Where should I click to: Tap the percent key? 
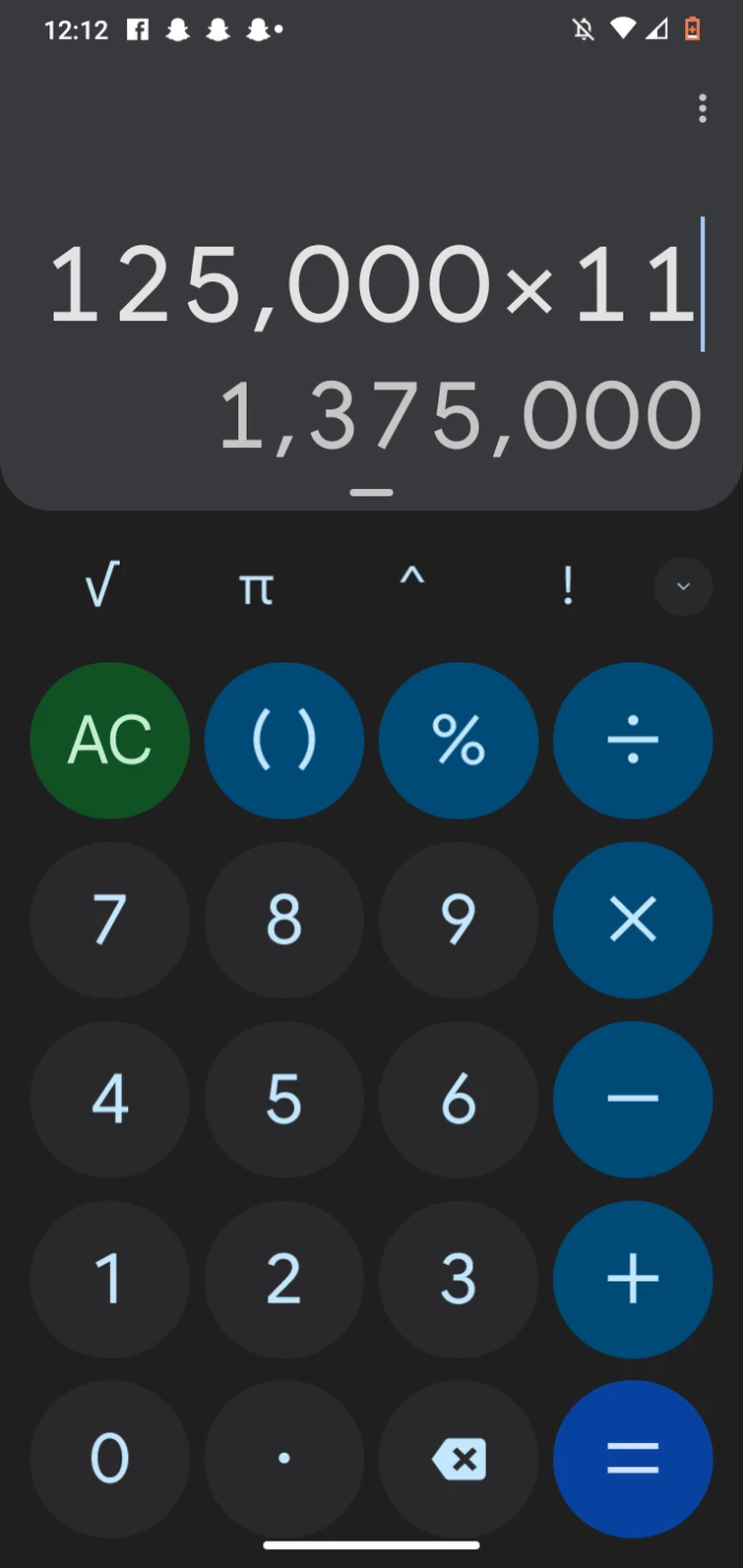[459, 741]
